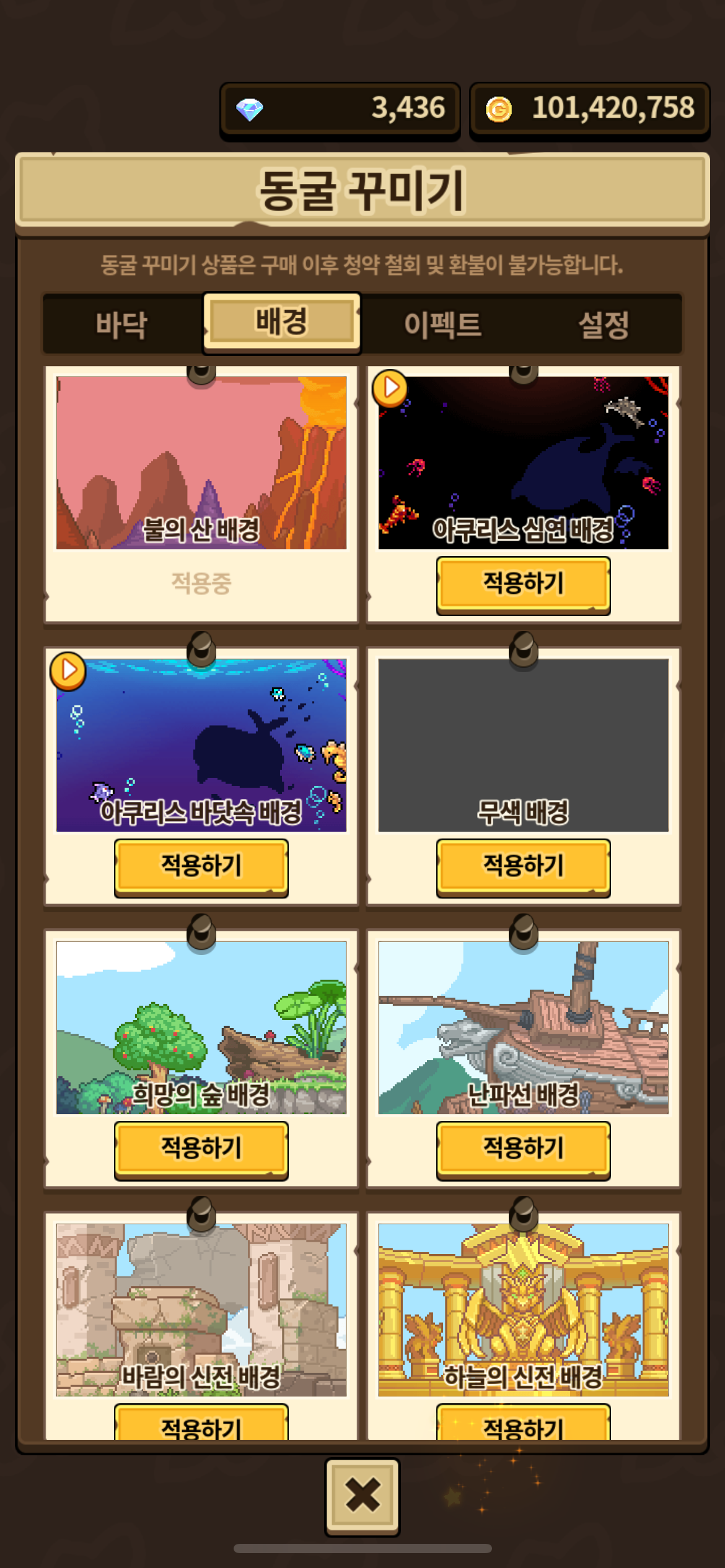Go to the 설정 tab
725x1568 pixels.
coord(603,324)
